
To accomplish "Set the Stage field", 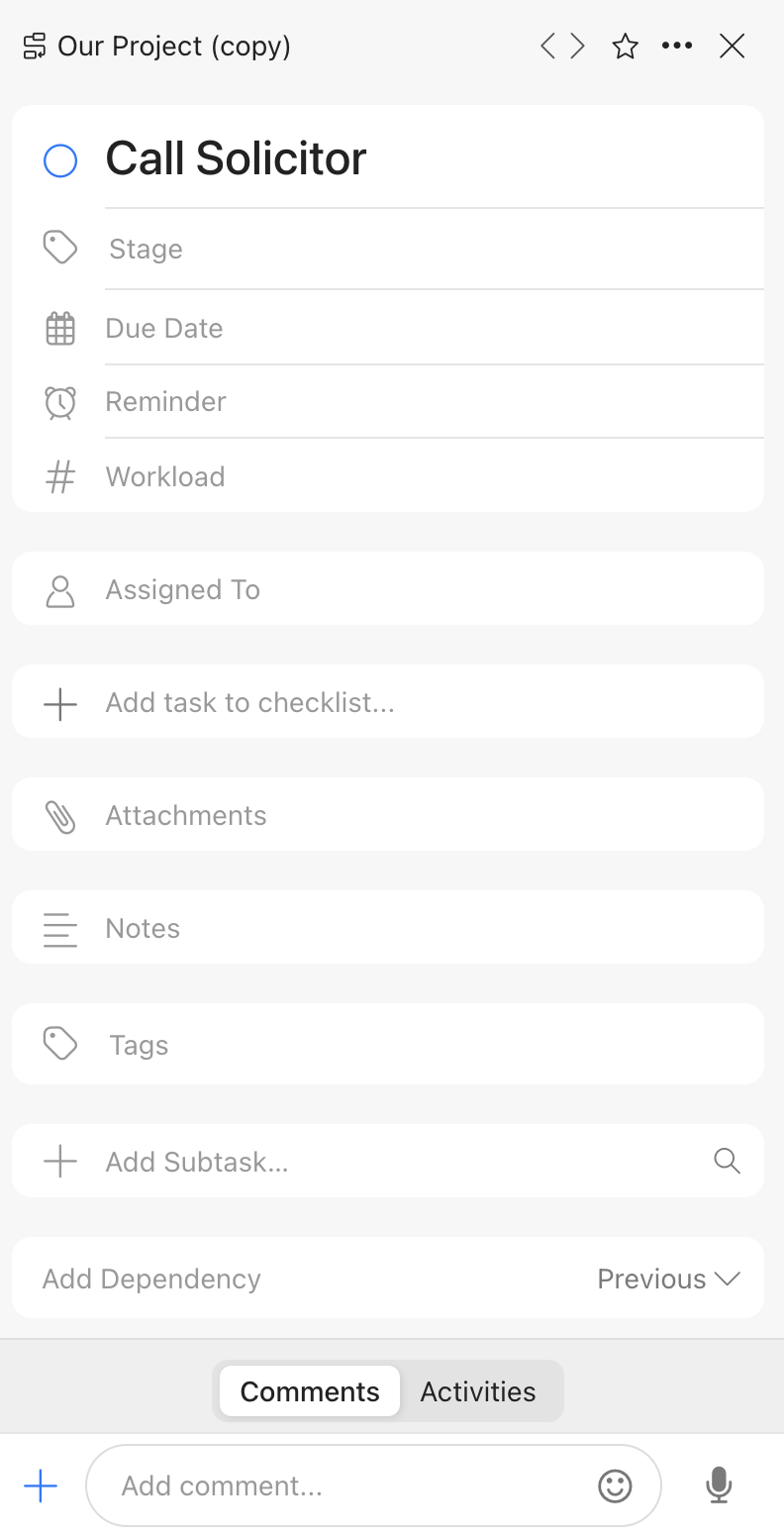I will [x=435, y=249].
